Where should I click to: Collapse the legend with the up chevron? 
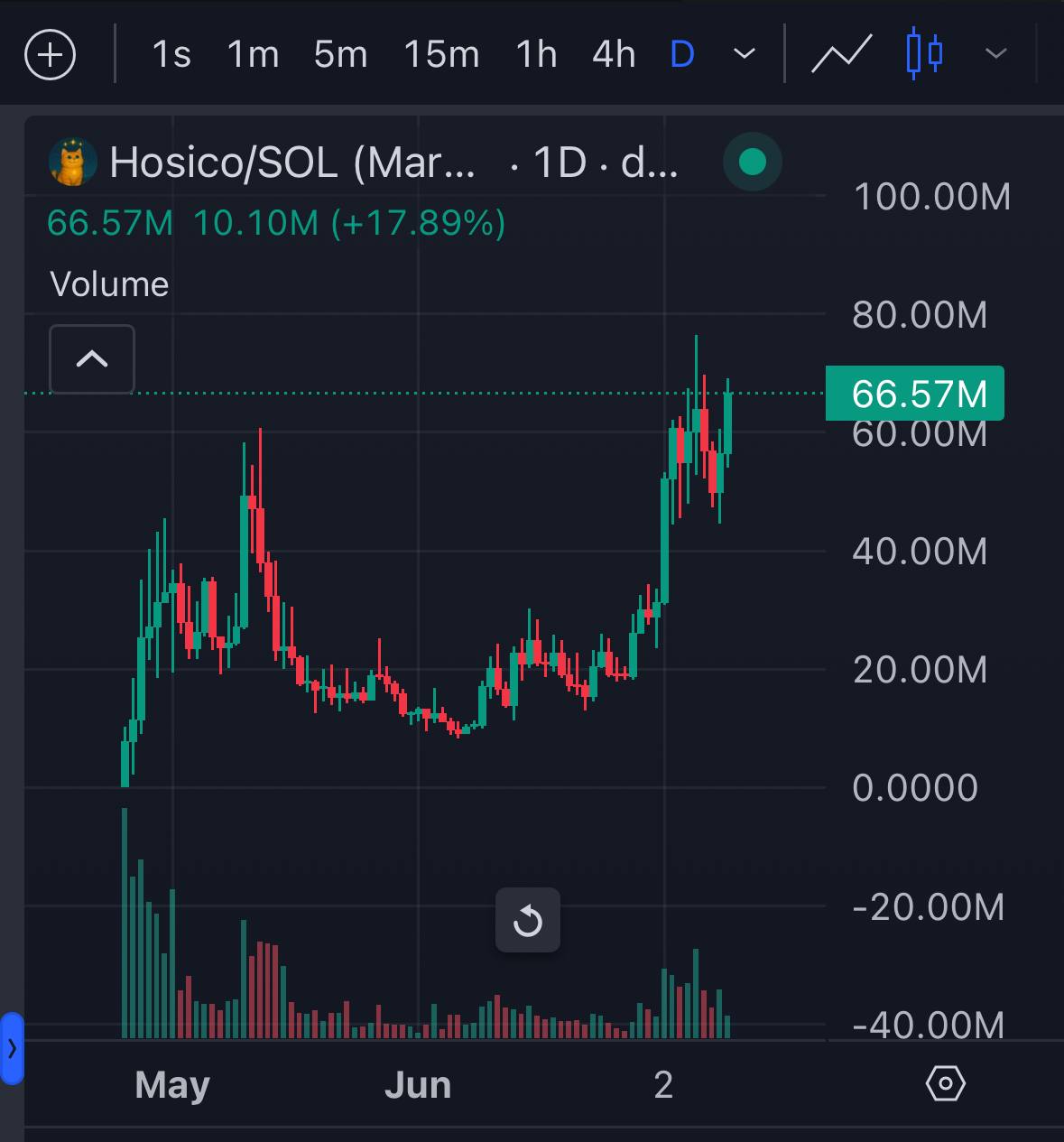92,359
